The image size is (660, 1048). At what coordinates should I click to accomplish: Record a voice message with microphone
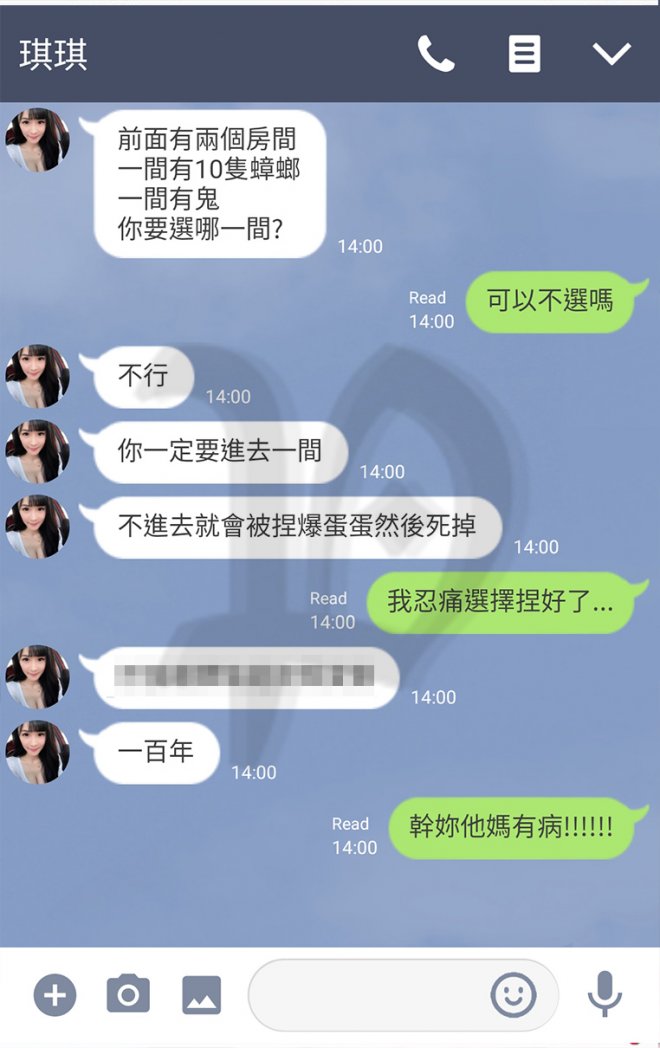tap(604, 995)
